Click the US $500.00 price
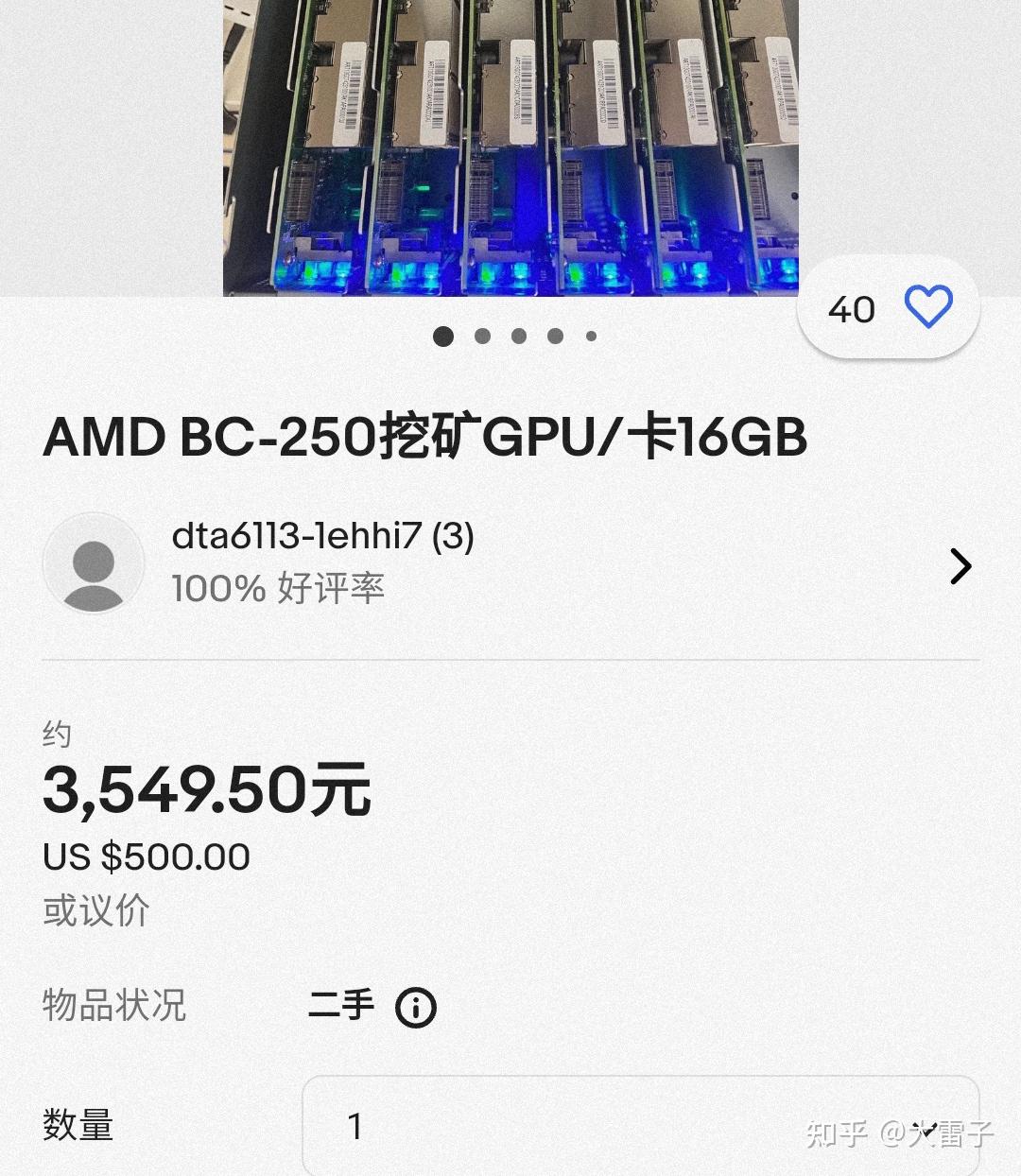Screen dimensions: 1021x1176 [x=147, y=856]
